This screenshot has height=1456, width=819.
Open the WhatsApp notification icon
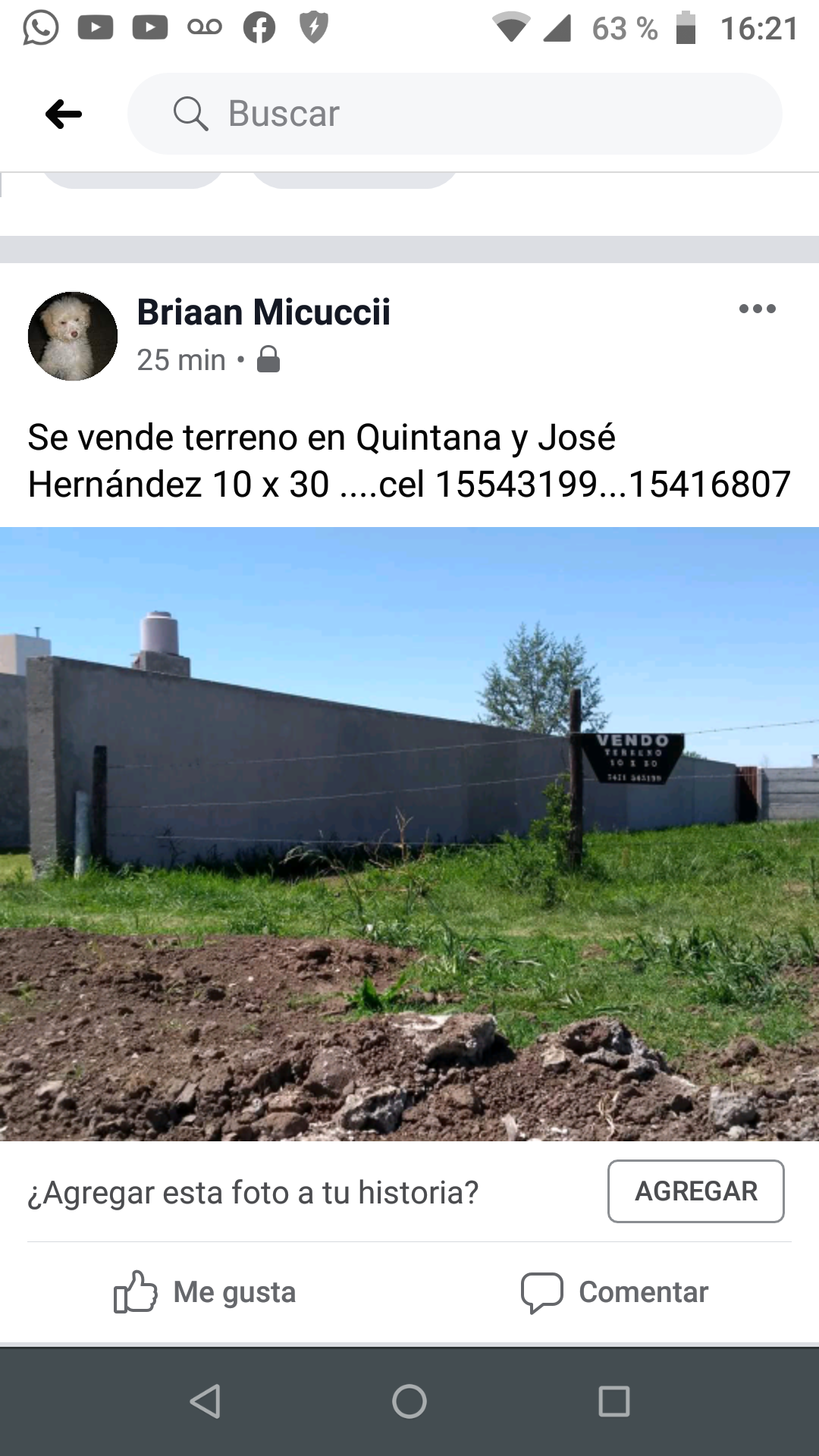click(x=39, y=28)
